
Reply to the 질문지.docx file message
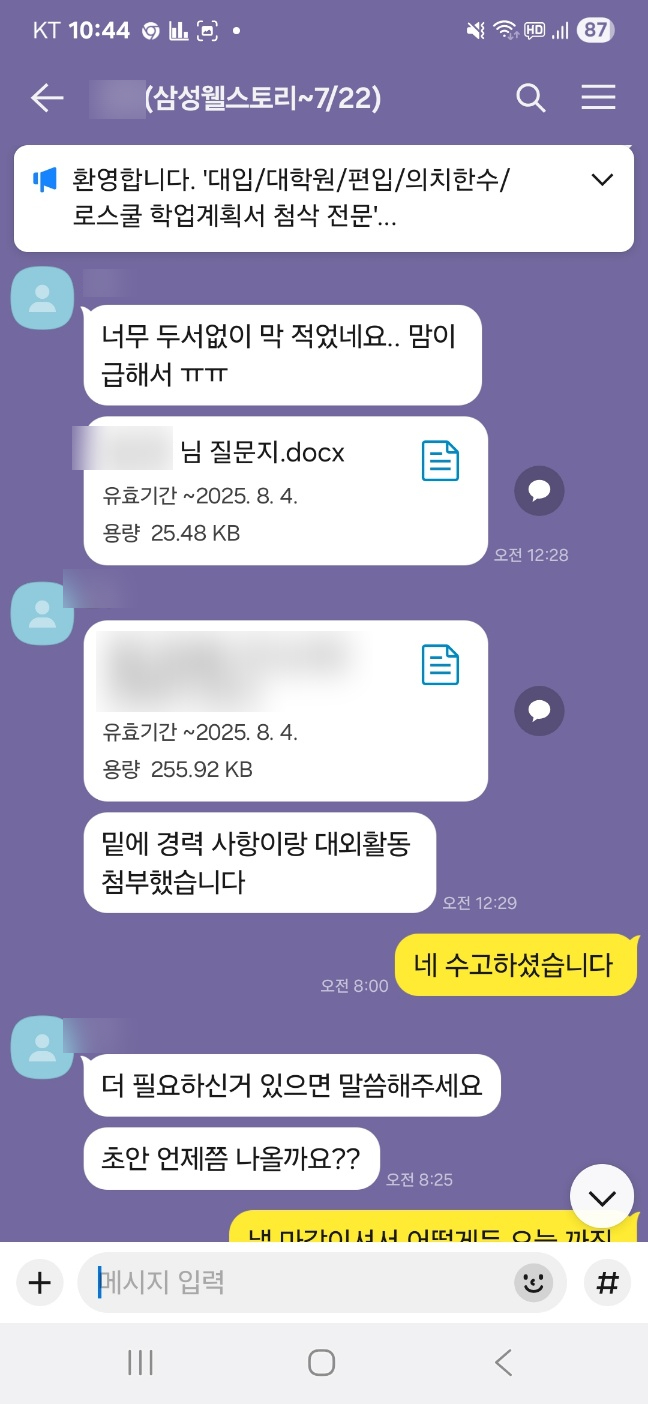point(539,491)
